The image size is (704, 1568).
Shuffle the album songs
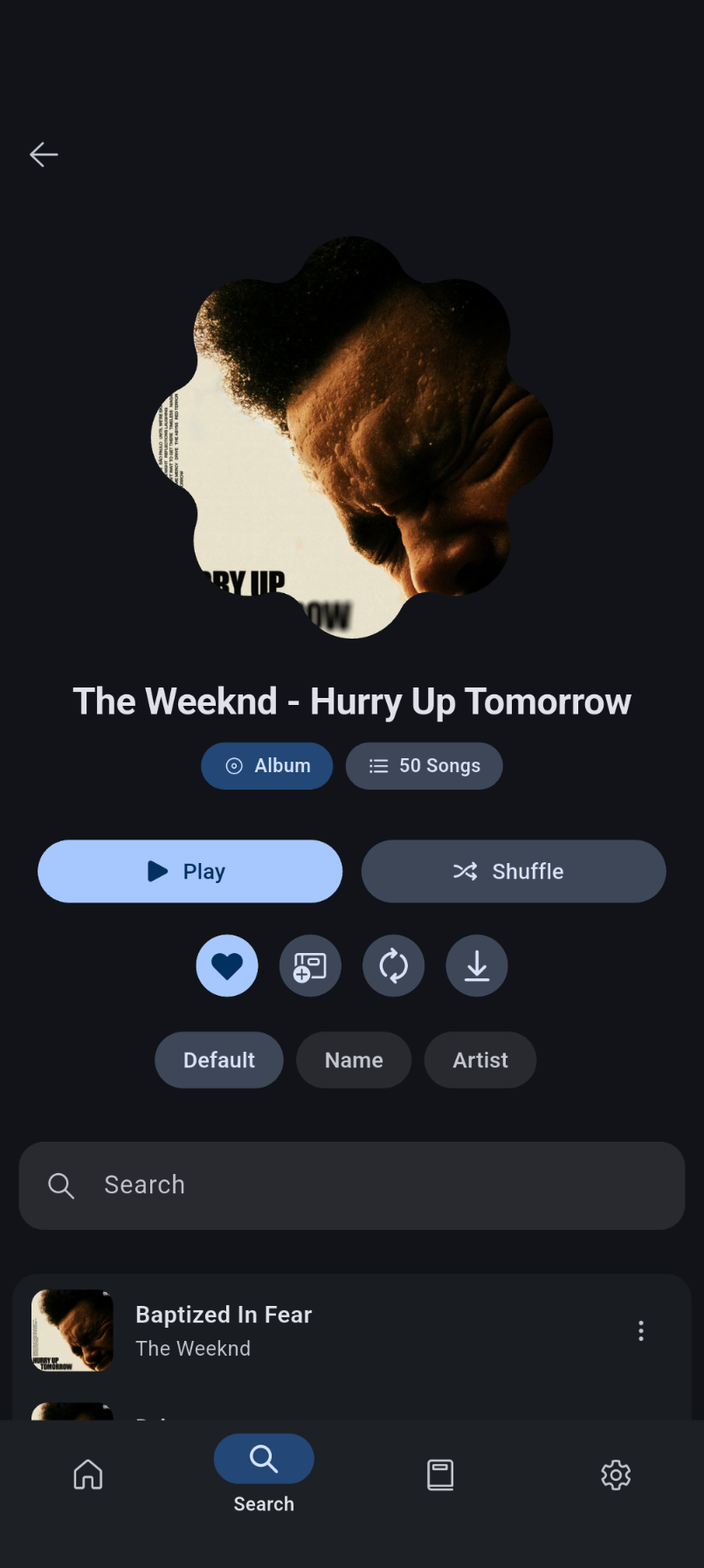click(514, 871)
